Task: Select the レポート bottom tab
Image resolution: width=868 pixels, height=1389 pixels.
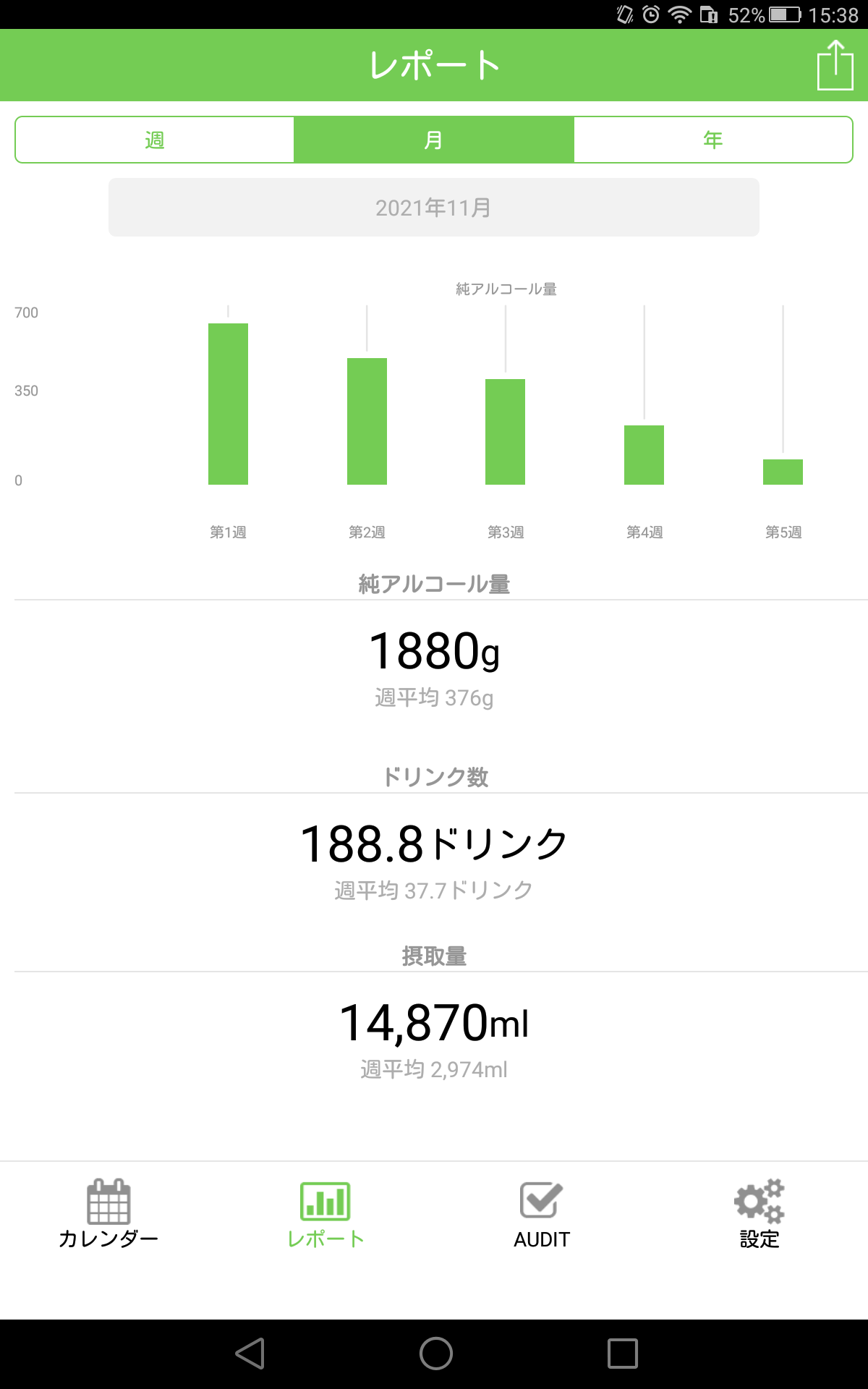Action: [325, 1214]
